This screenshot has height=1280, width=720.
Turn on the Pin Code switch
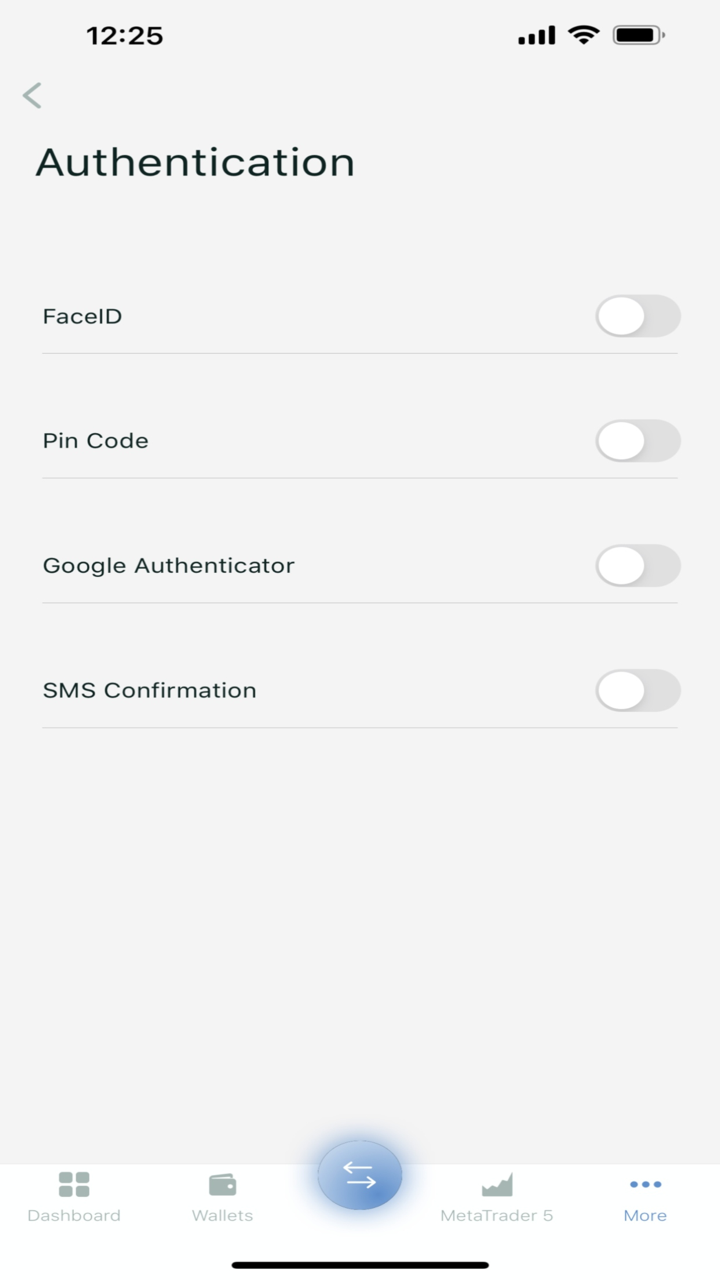pyautogui.click(x=638, y=441)
